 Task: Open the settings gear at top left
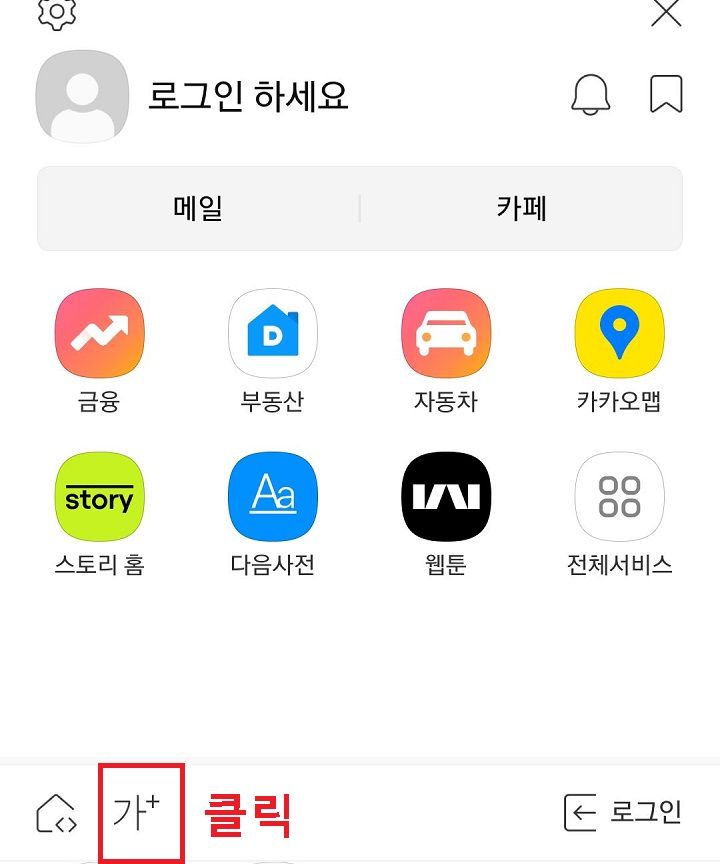click(57, 14)
